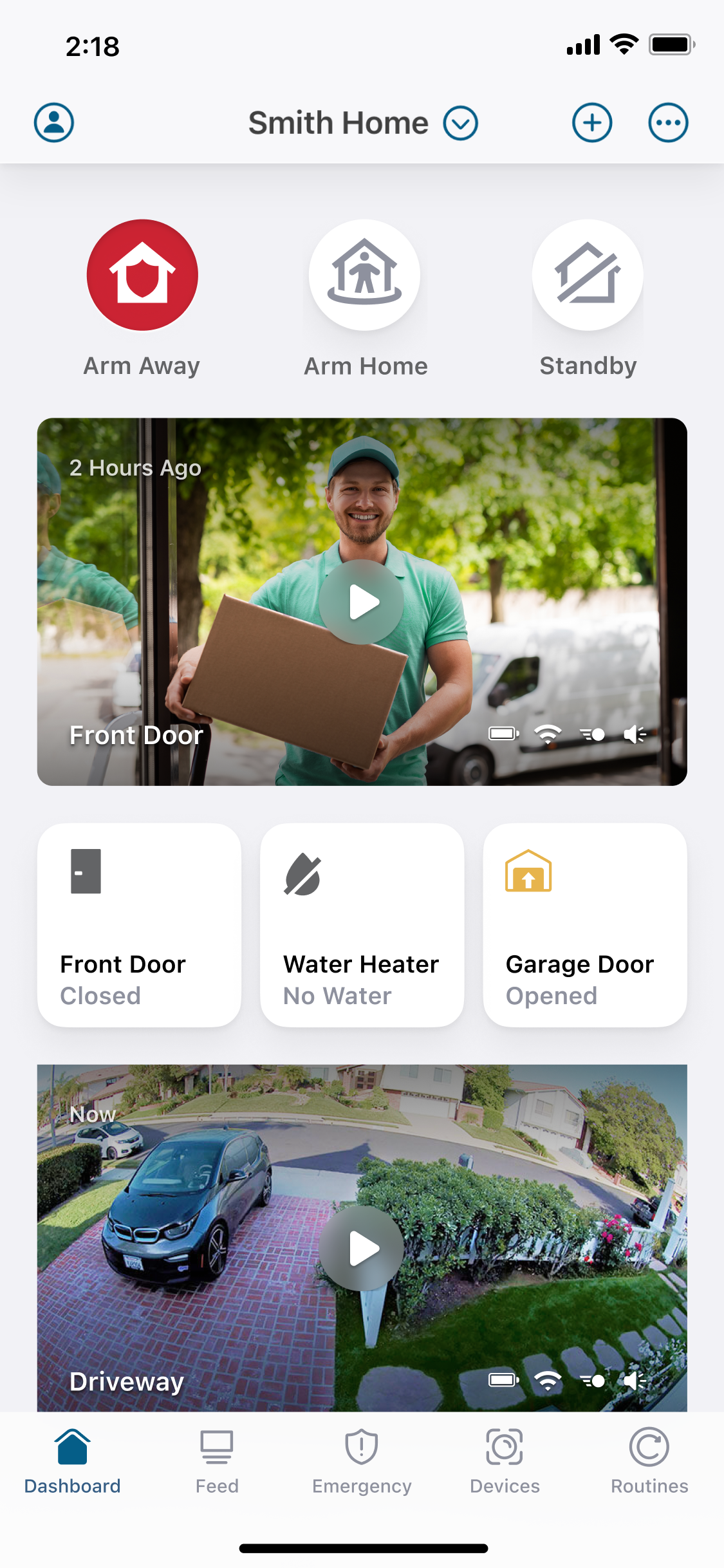Switch the system to Standby
724x1568 pixels.
click(587, 275)
